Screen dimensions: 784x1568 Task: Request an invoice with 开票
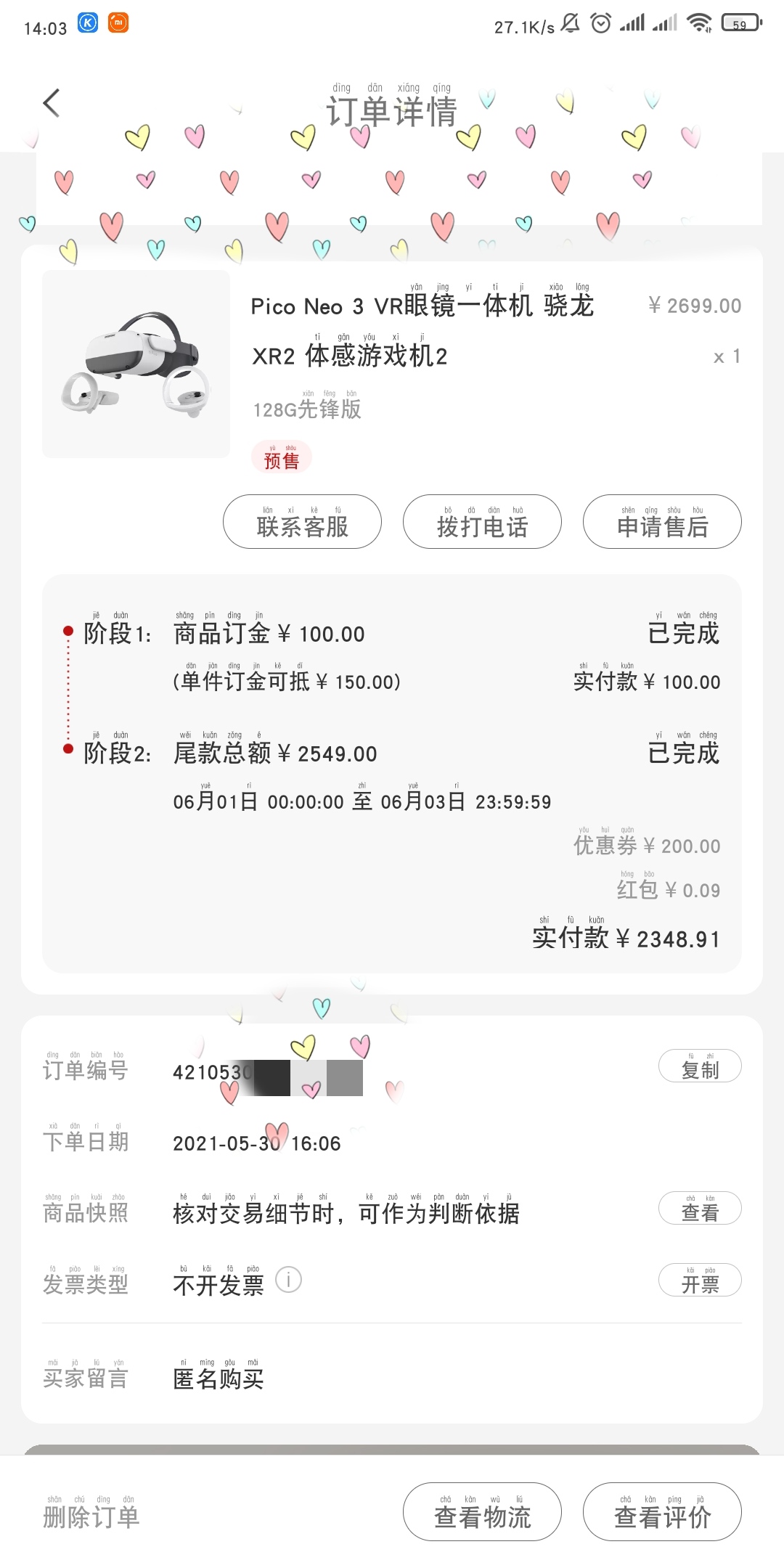click(x=700, y=1281)
